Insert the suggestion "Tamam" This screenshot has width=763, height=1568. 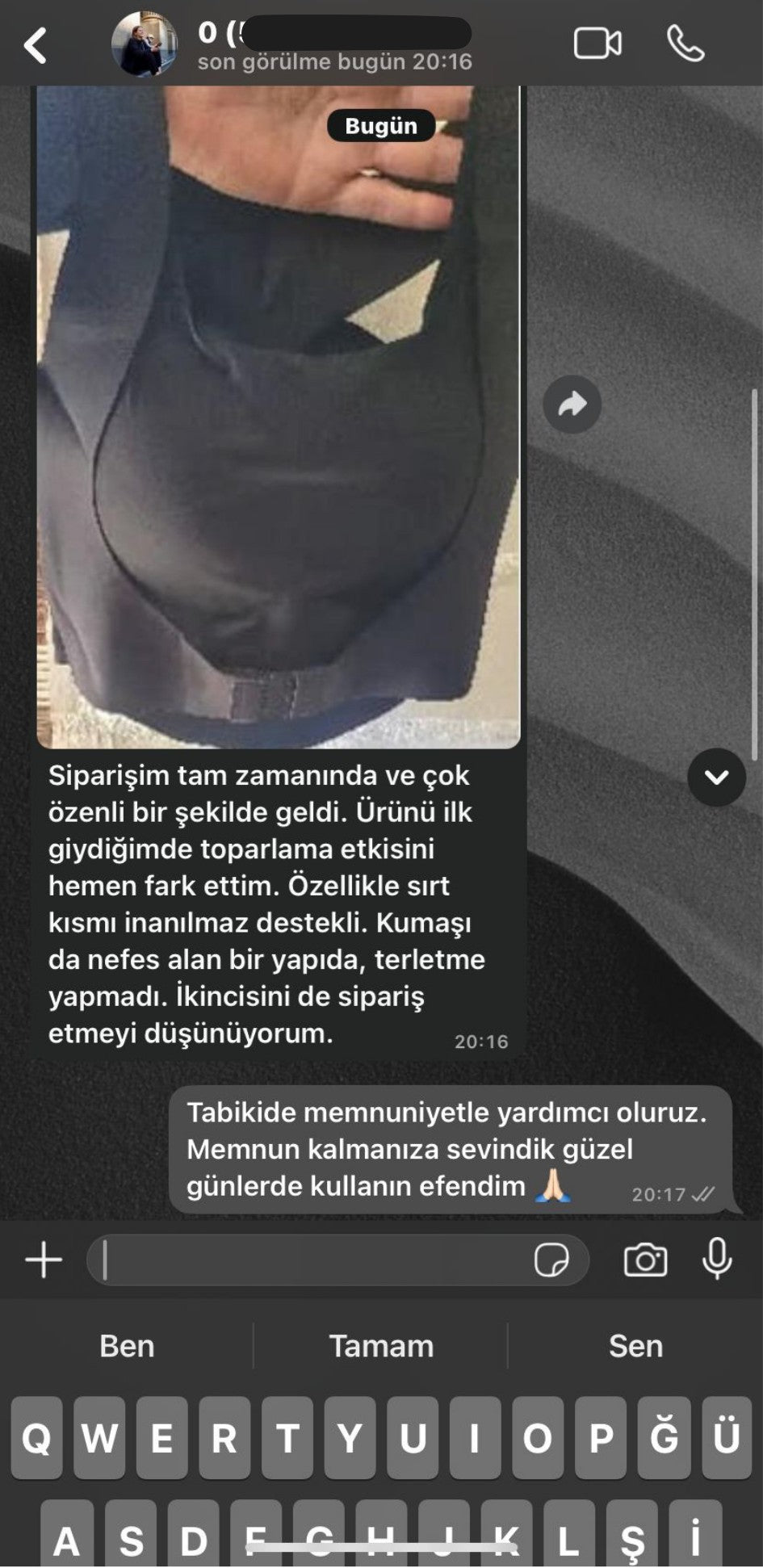381,1346
